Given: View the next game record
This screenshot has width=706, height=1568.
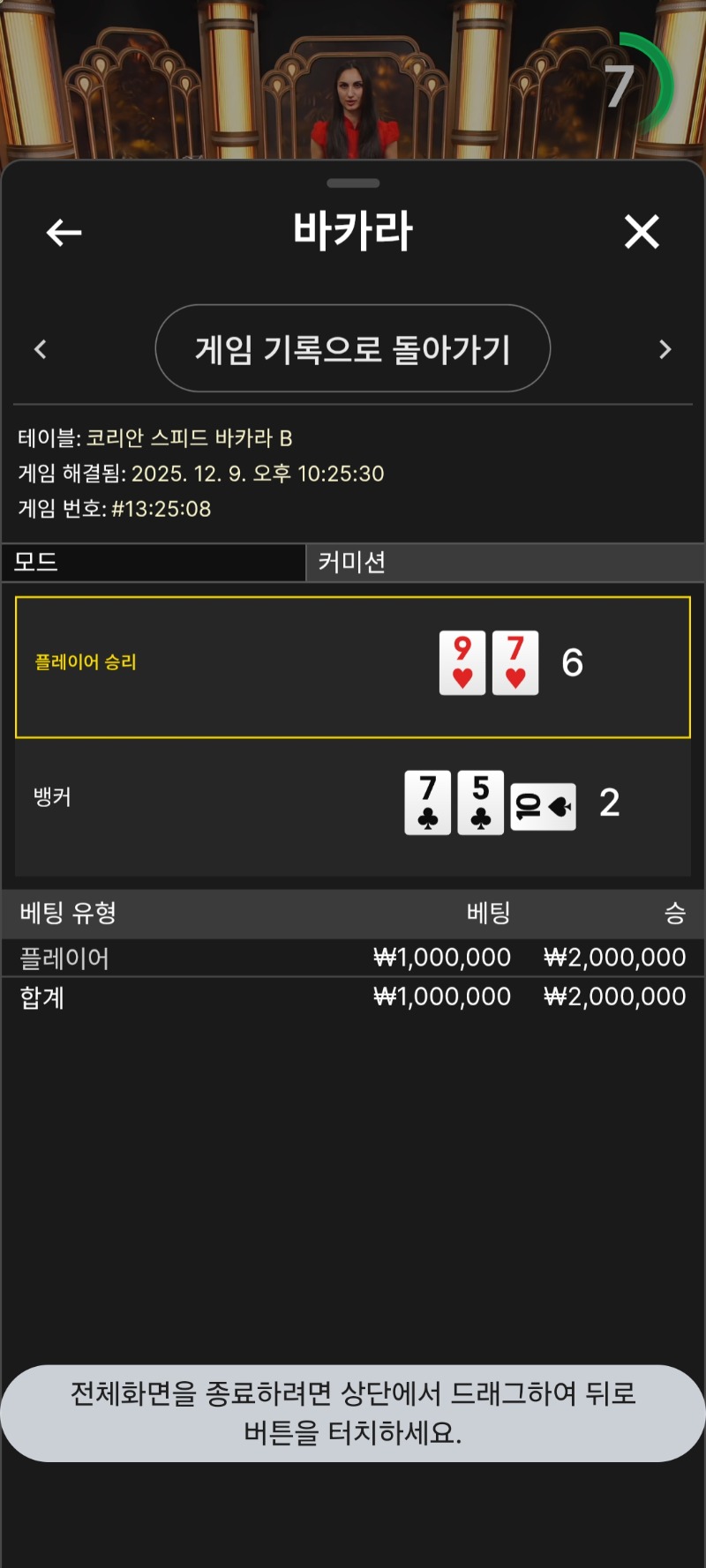Looking at the screenshot, I should [665, 349].
